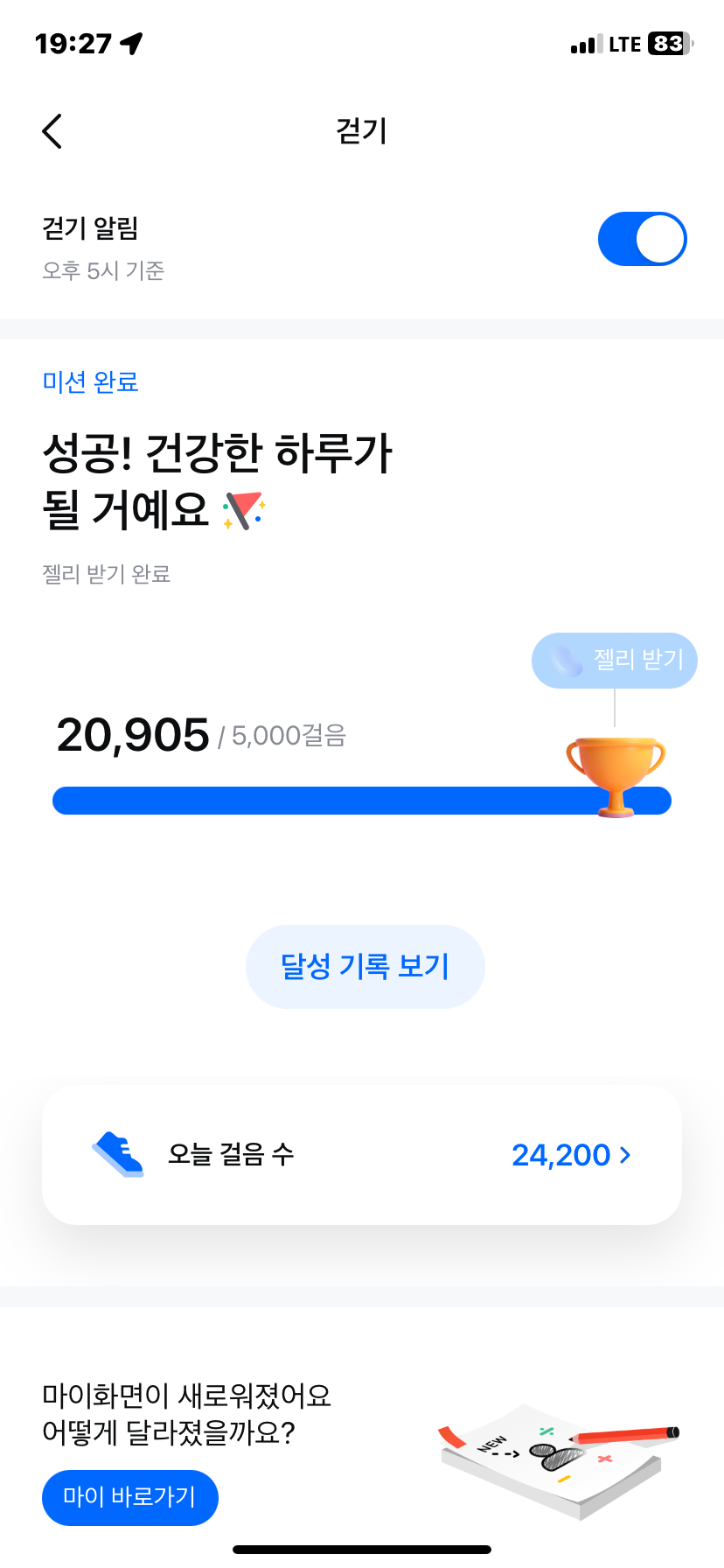Open the 오늘 걸음 수 card
The width and height of the screenshot is (724, 1568).
pyautogui.click(x=362, y=1155)
